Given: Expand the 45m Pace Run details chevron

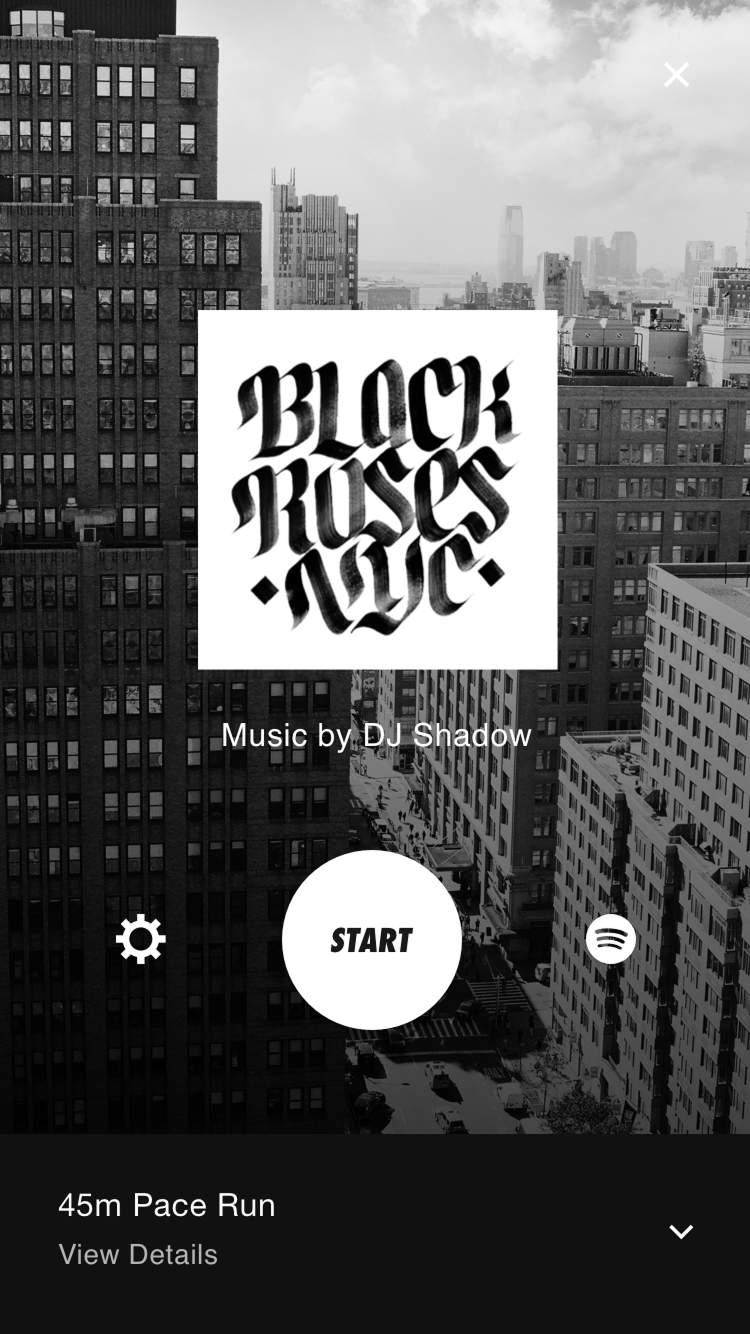Looking at the screenshot, I should pyautogui.click(x=681, y=1231).
